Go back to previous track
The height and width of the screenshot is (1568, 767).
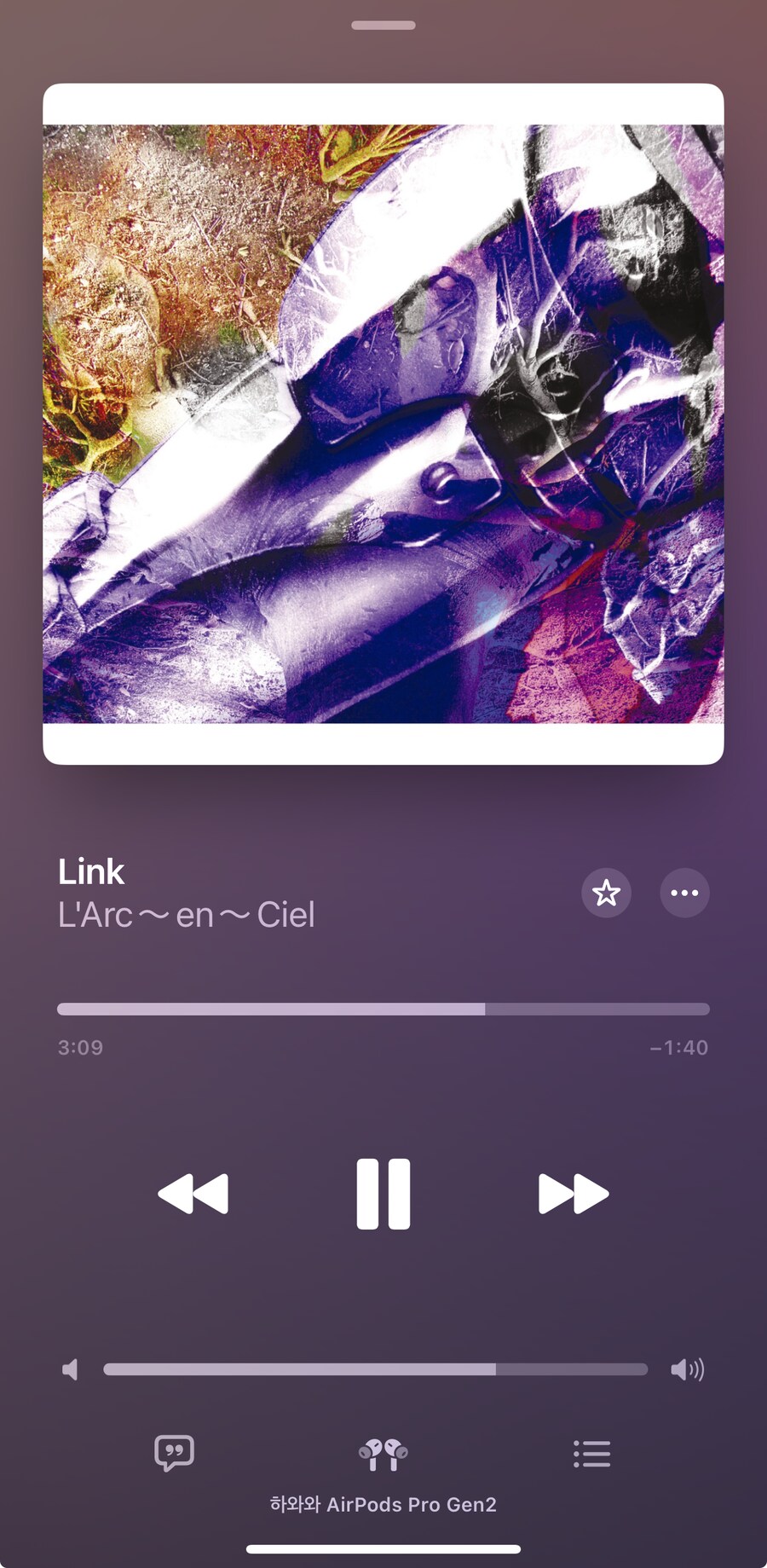pos(193,1193)
